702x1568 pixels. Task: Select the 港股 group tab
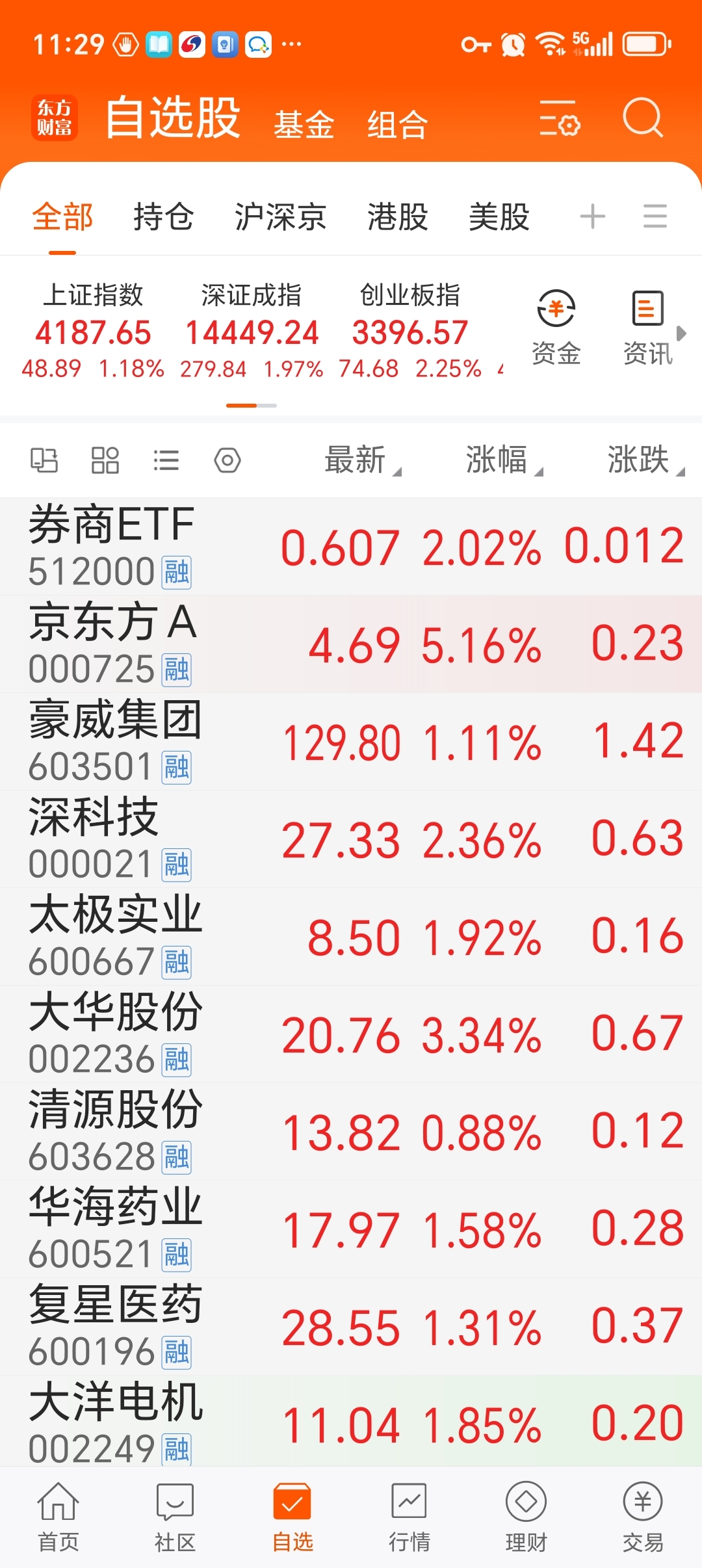coord(397,216)
